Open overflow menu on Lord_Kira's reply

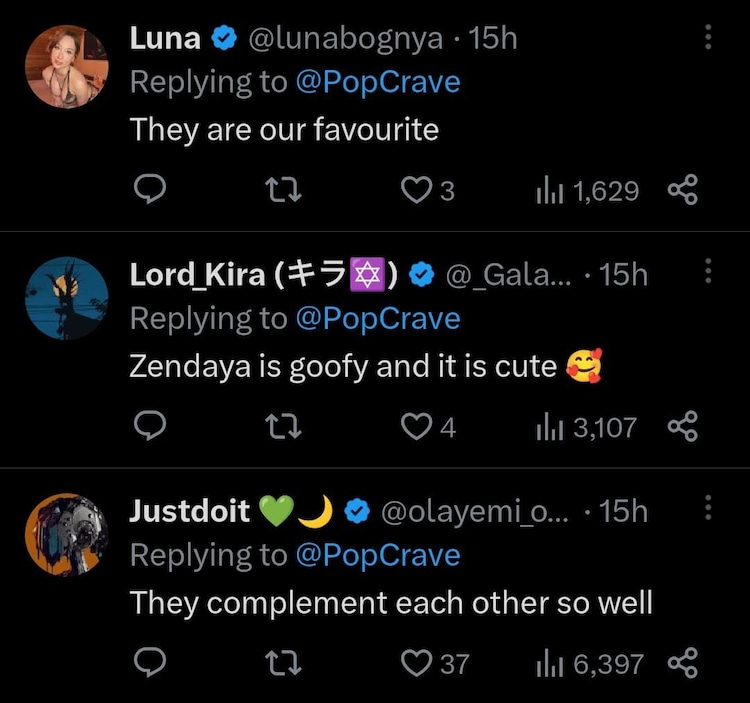[x=708, y=273]
